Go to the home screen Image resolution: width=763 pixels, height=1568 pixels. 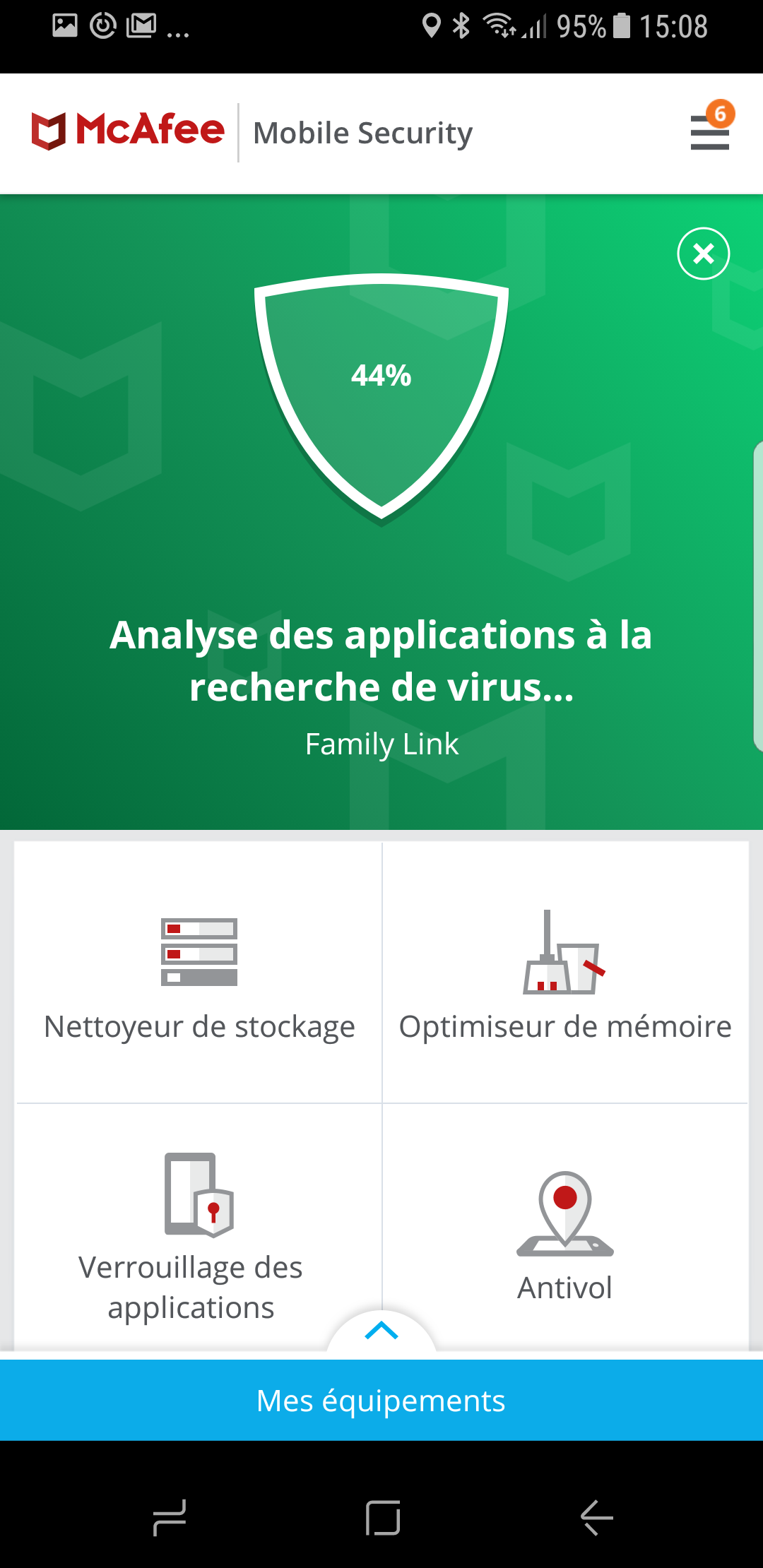[383, 1517]
